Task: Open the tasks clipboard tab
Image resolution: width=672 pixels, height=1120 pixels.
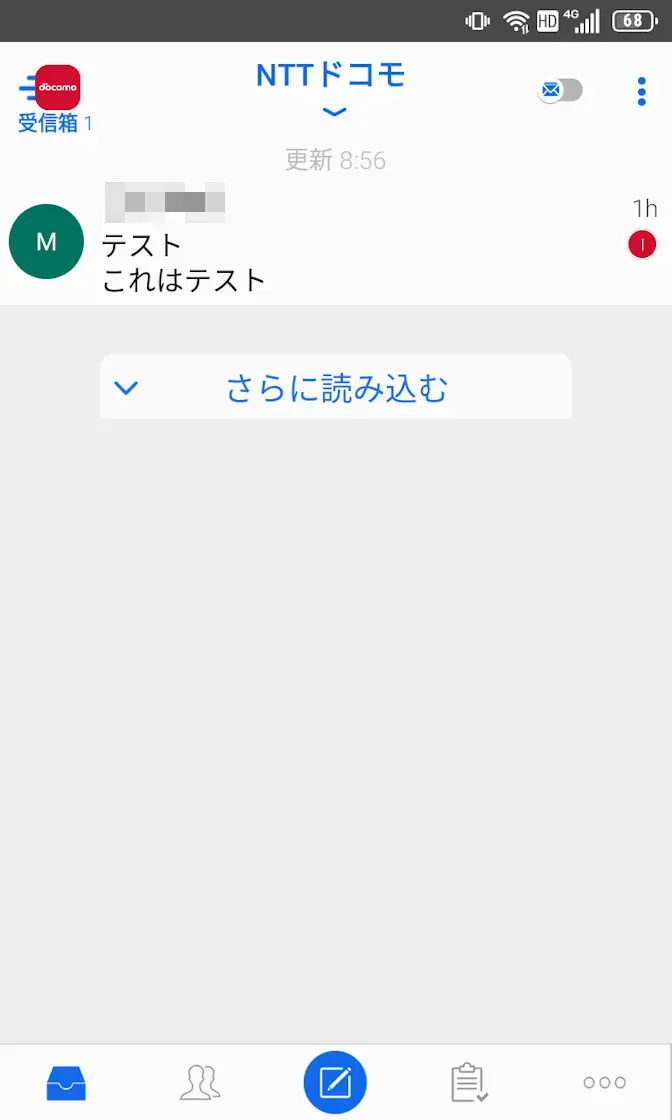Action: coord(469,1082)
